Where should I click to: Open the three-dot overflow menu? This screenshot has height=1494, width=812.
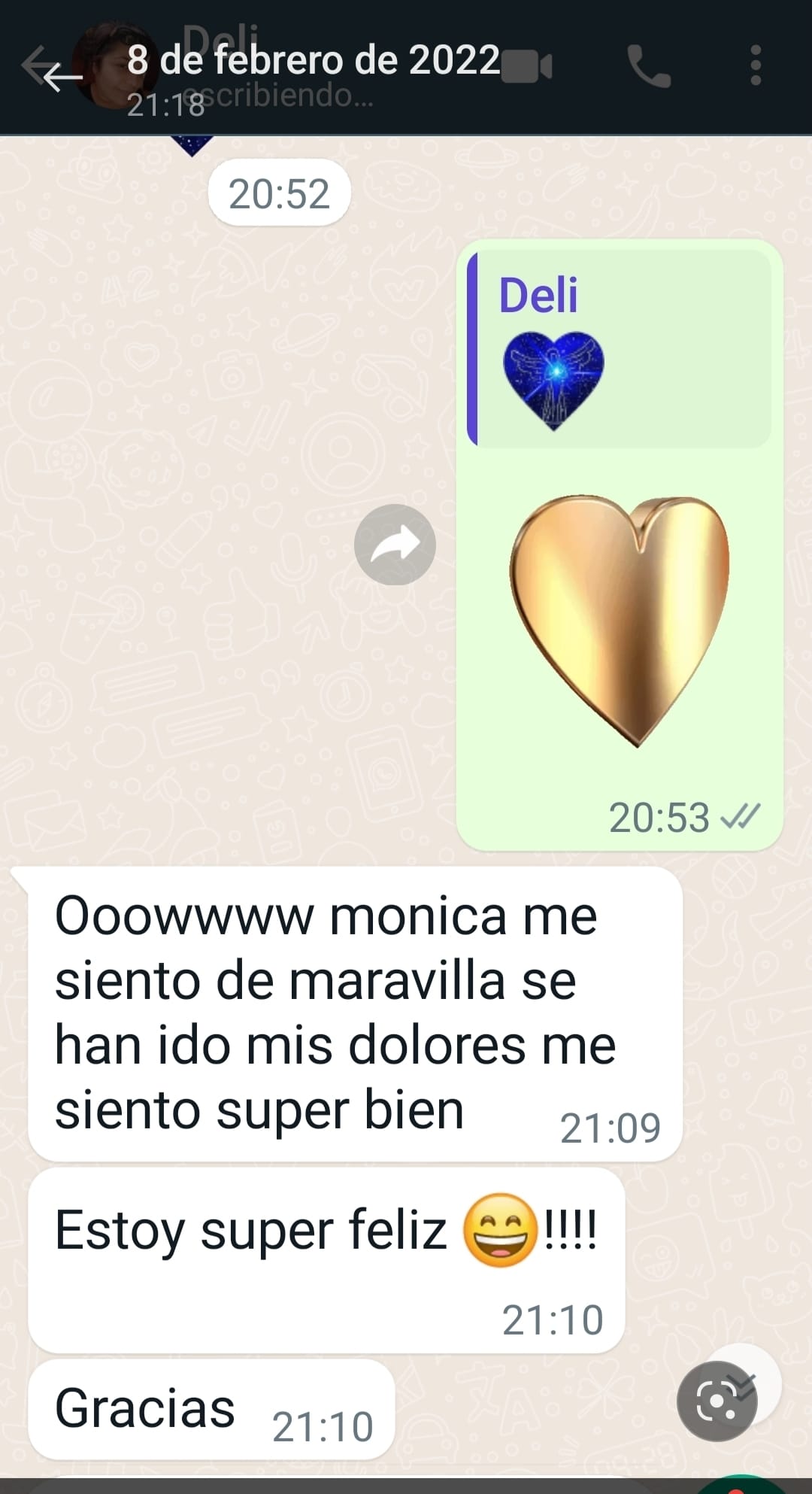756,65
